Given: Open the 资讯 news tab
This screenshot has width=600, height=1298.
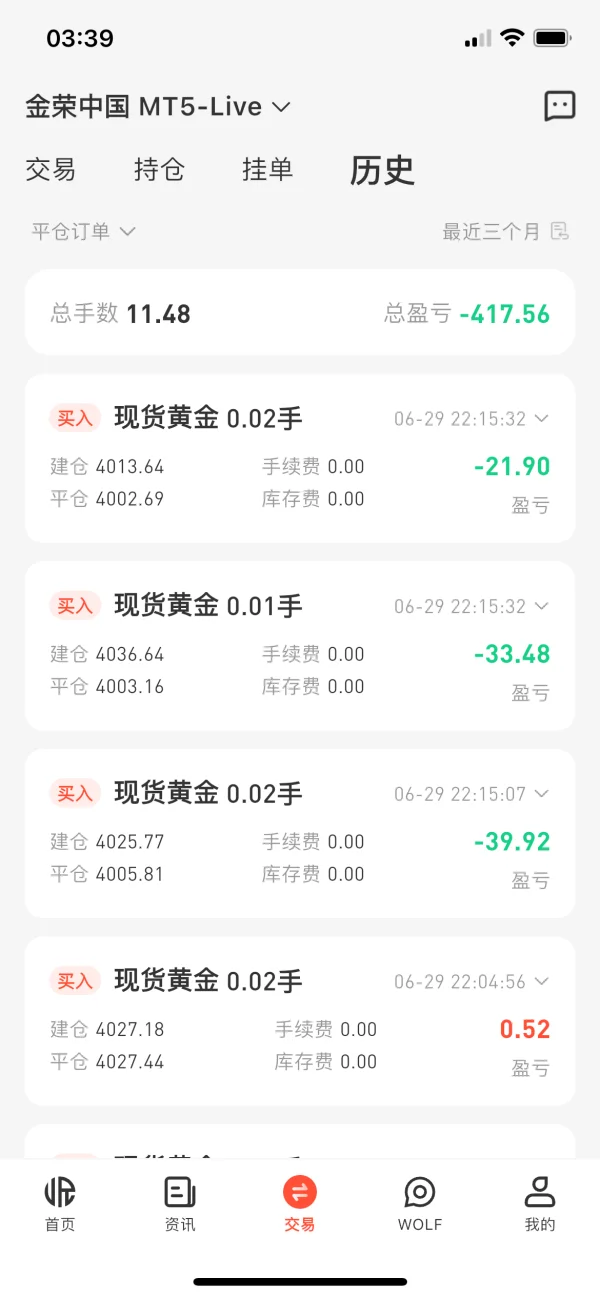Looking at the screenshot, I should pos(180,1204).
